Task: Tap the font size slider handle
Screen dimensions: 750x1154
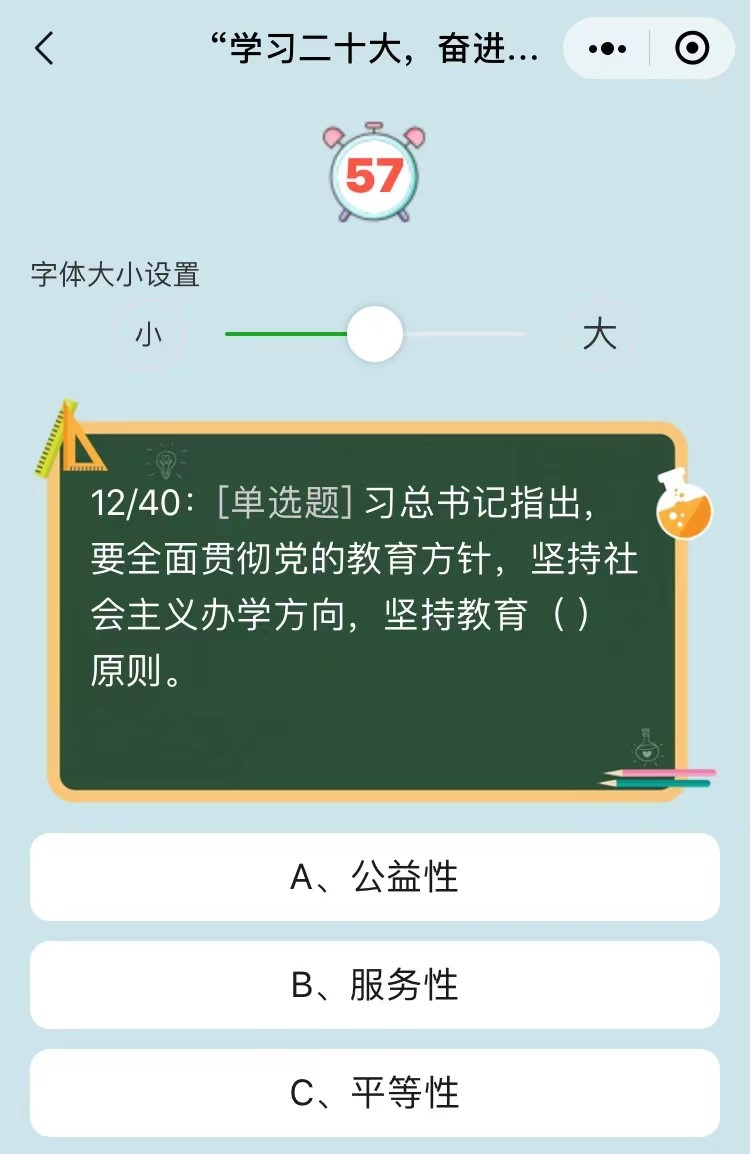Action: 375,334
